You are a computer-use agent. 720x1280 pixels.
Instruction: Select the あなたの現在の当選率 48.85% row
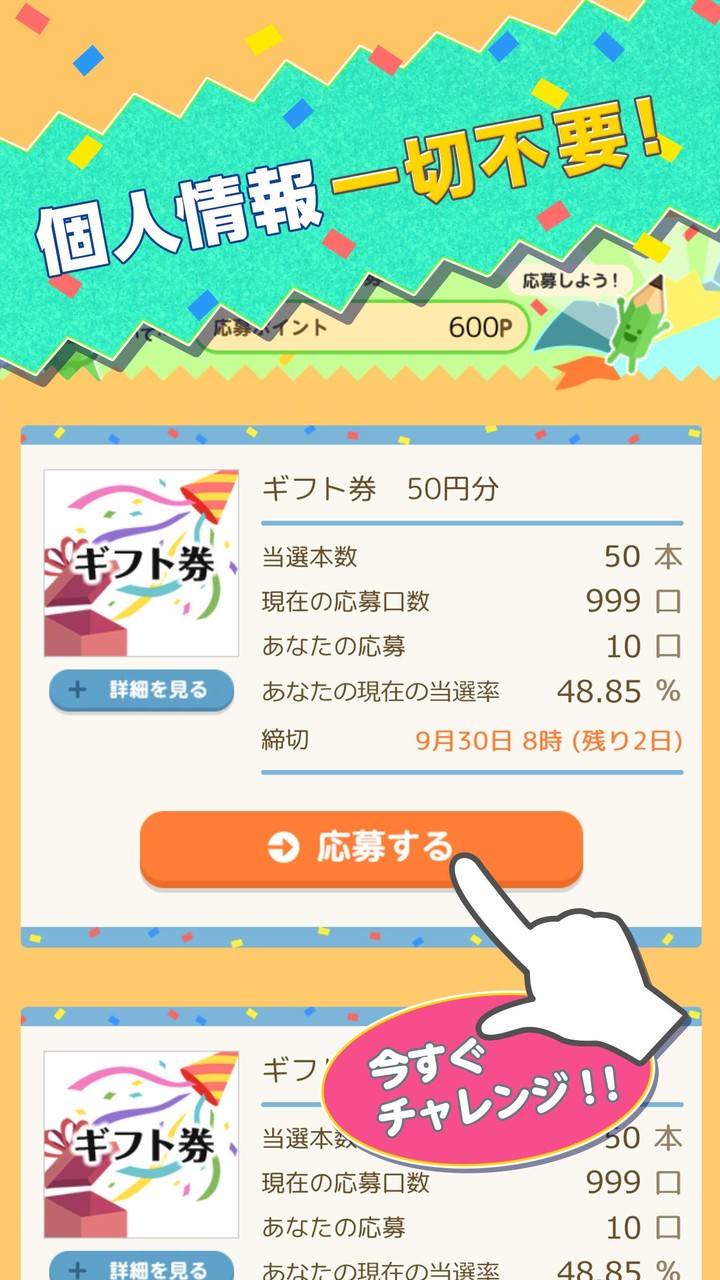pos(470,690)
